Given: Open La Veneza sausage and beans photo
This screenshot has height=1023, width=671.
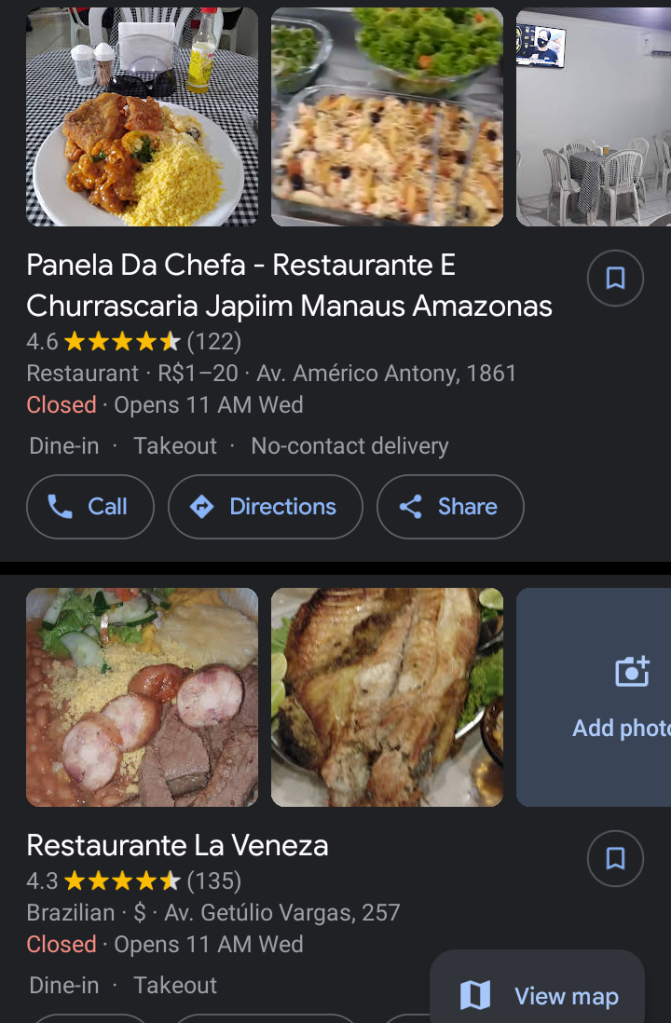Looking at the screenshot, I should point(142,697).
